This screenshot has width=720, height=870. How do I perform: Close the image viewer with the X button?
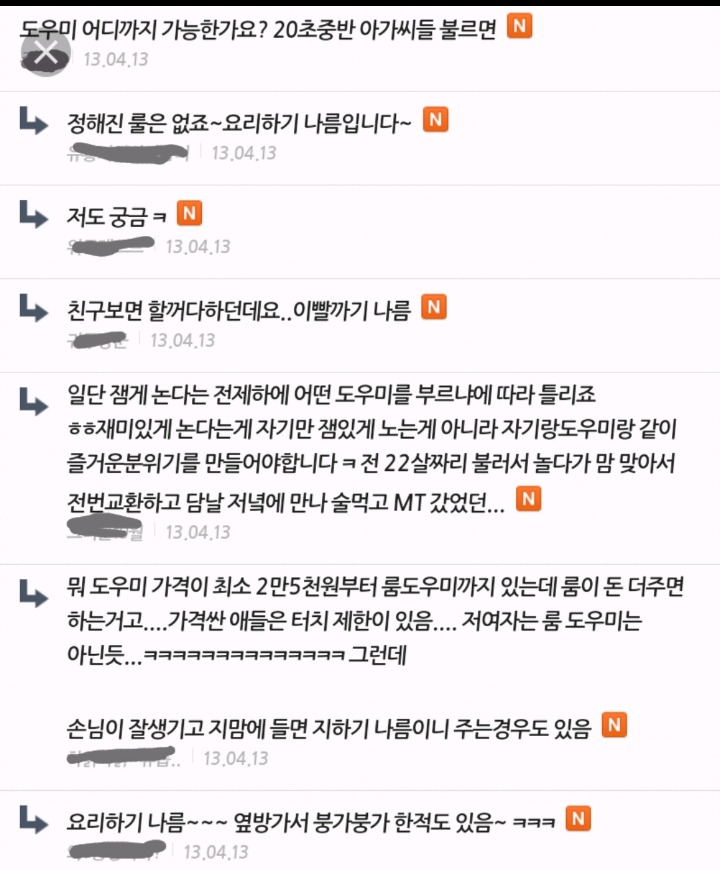[45, 54]
